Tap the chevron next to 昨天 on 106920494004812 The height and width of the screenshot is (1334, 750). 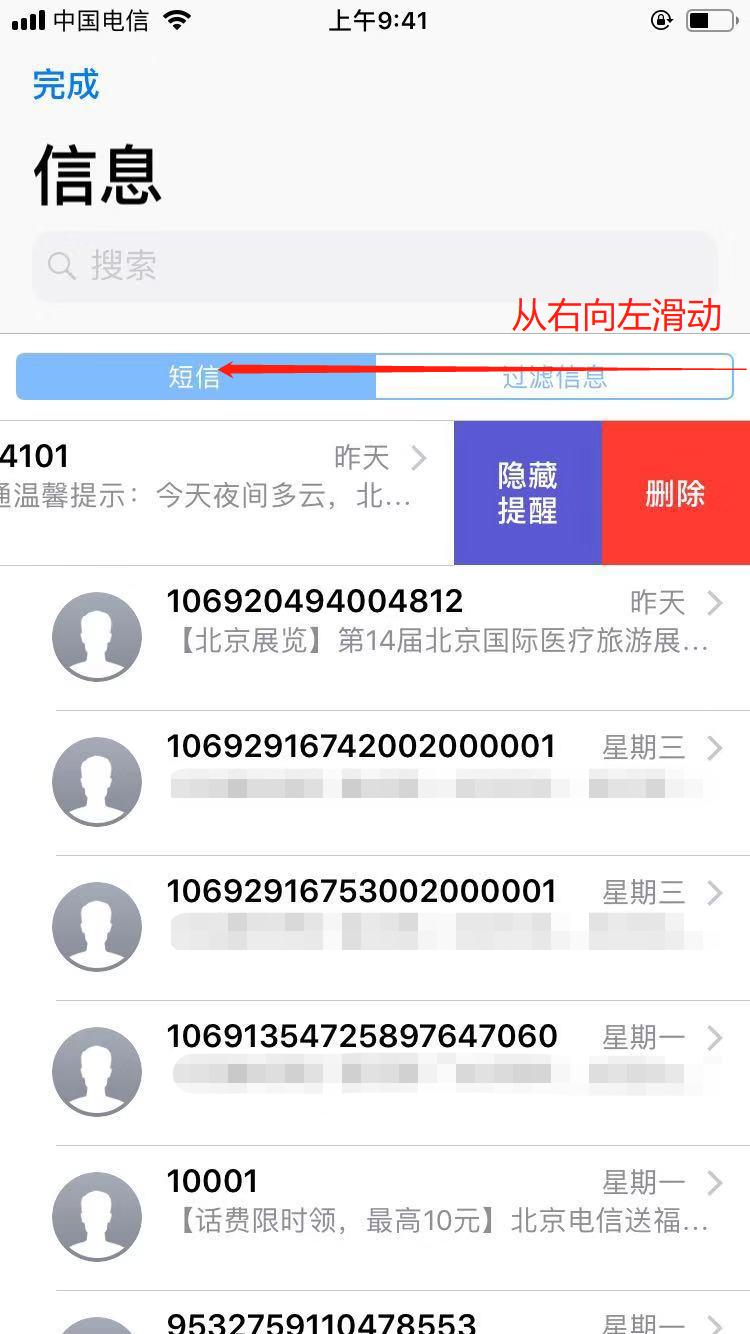[x=713, y=603]
